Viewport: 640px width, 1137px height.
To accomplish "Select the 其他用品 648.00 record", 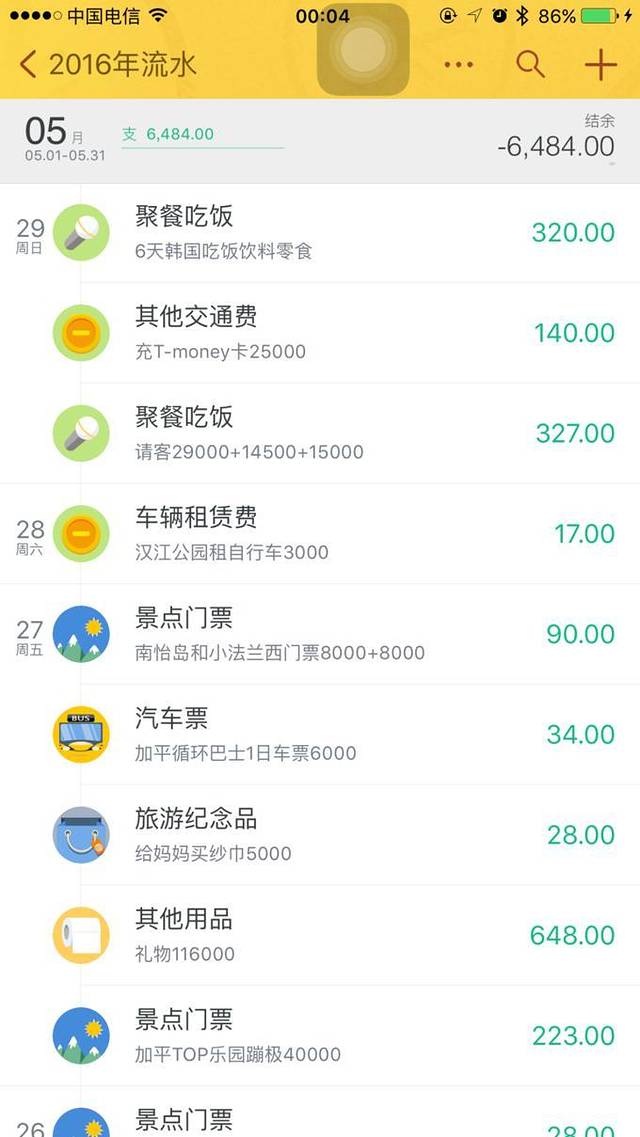I will pyautogui.click(x=340, y=935).
